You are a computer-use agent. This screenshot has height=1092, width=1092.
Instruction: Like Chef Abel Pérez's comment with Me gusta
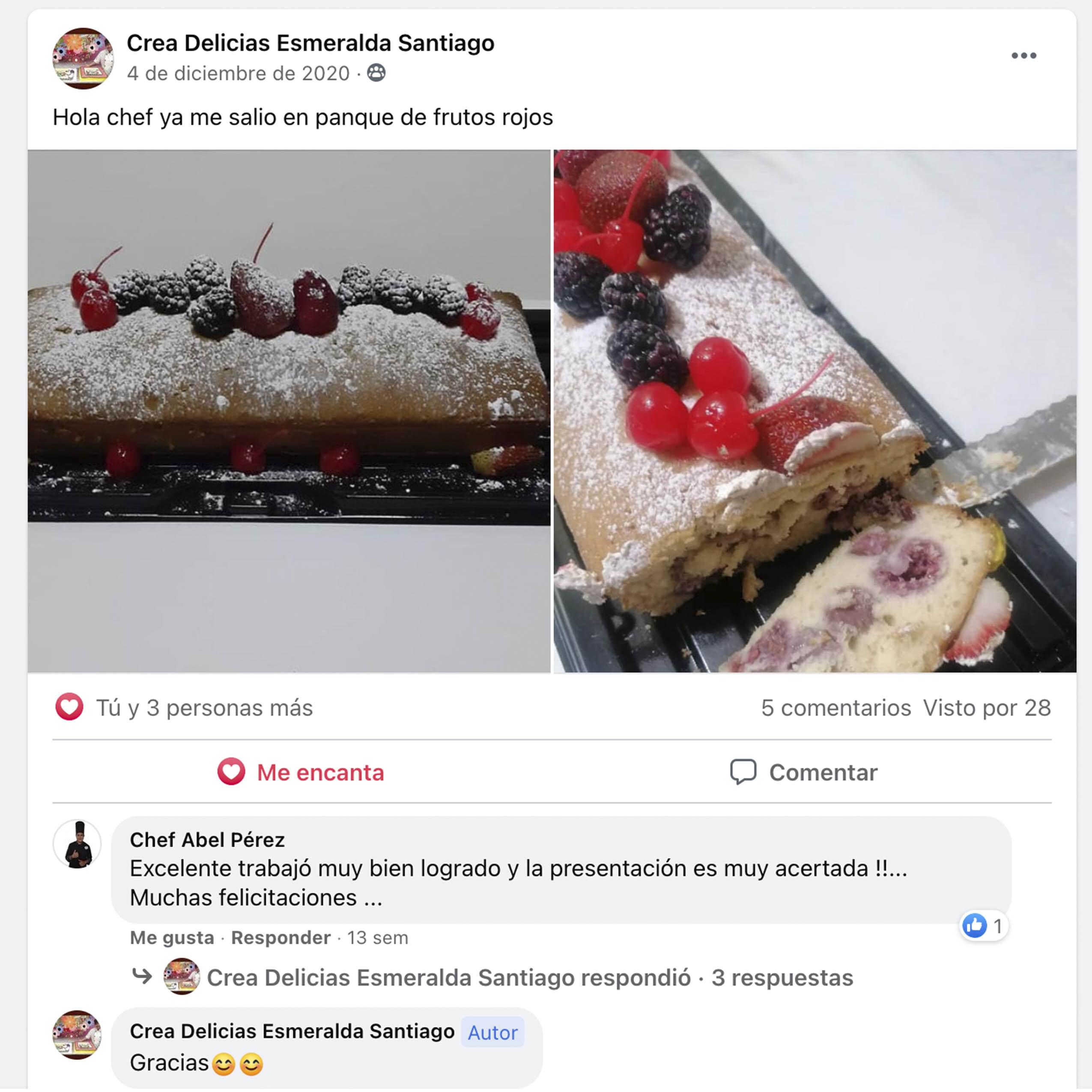click(x=172, y=938)
